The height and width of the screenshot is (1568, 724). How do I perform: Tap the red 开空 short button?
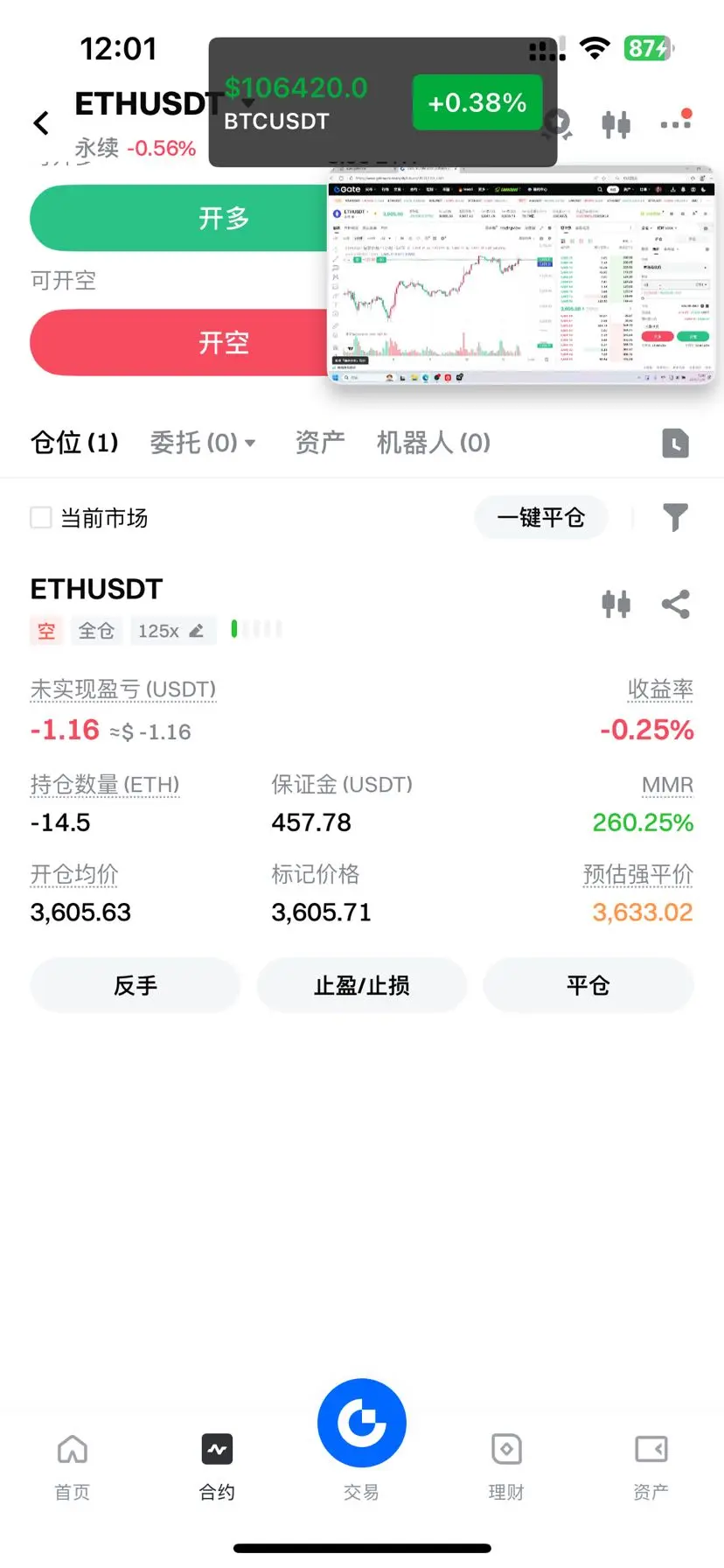tap(179, 342)
